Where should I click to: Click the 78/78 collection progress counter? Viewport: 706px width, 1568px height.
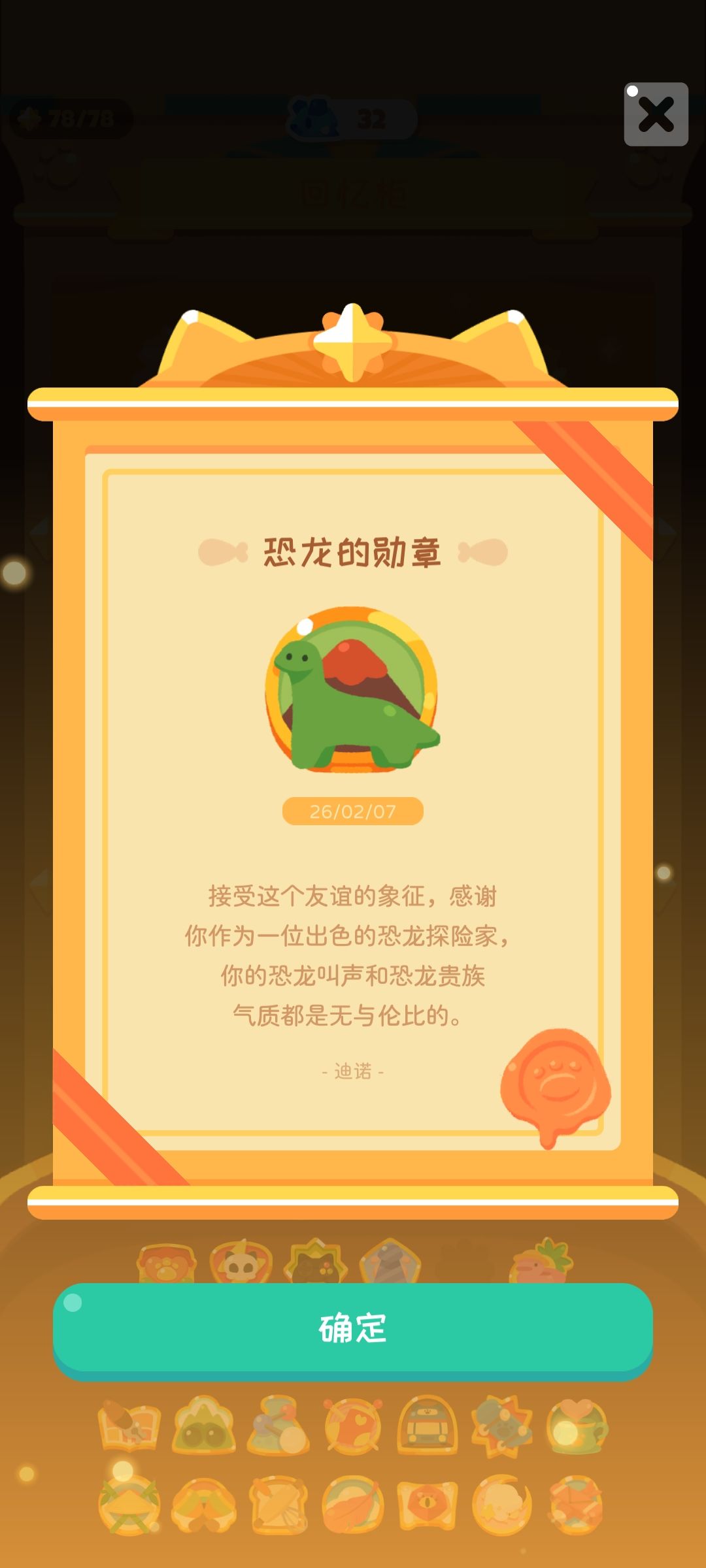[67, 118]
